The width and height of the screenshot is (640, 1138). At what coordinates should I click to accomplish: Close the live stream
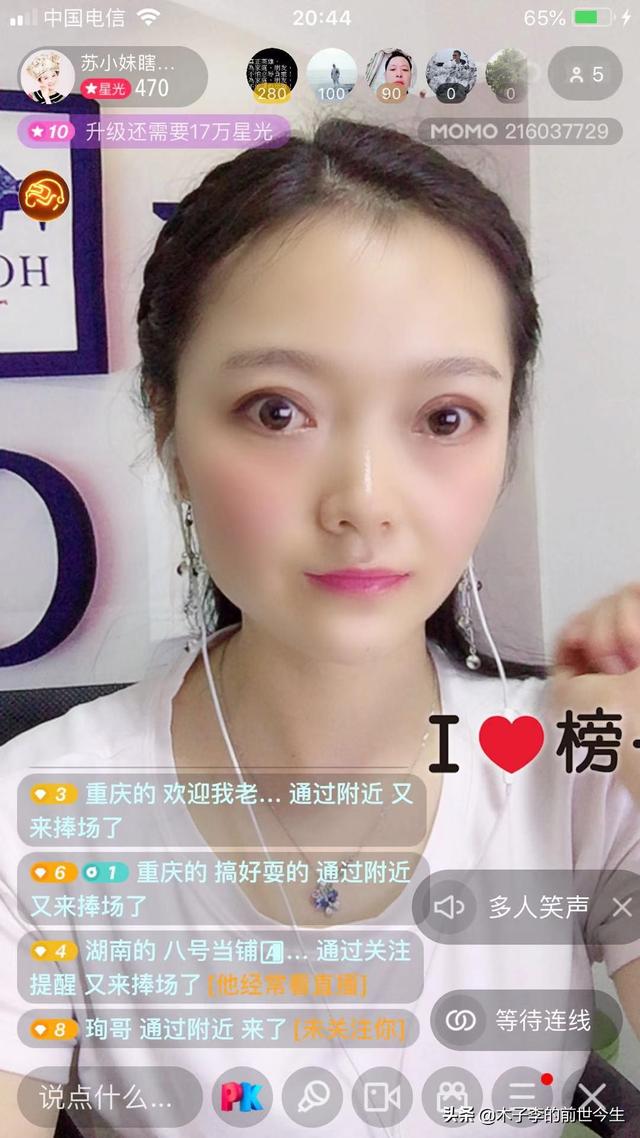[593, 1097]
